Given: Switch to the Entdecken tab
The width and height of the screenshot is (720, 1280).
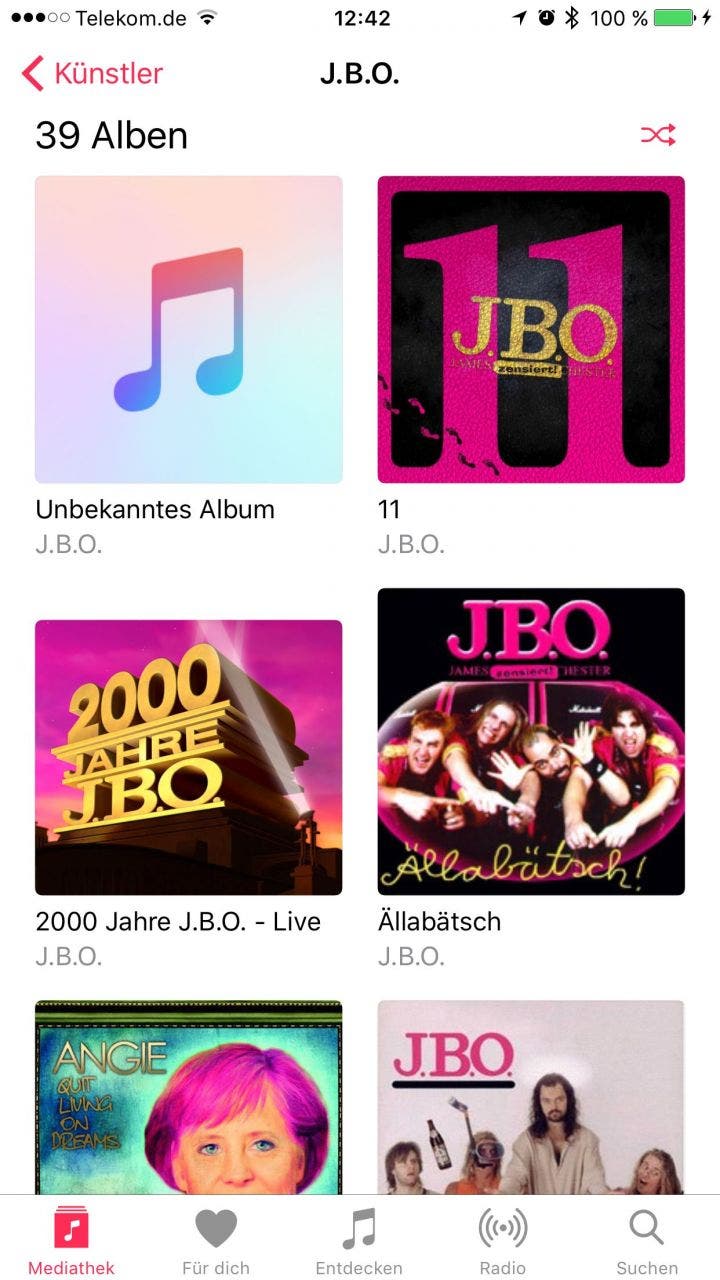Looking at the screenshot, I should [359, 1240].
